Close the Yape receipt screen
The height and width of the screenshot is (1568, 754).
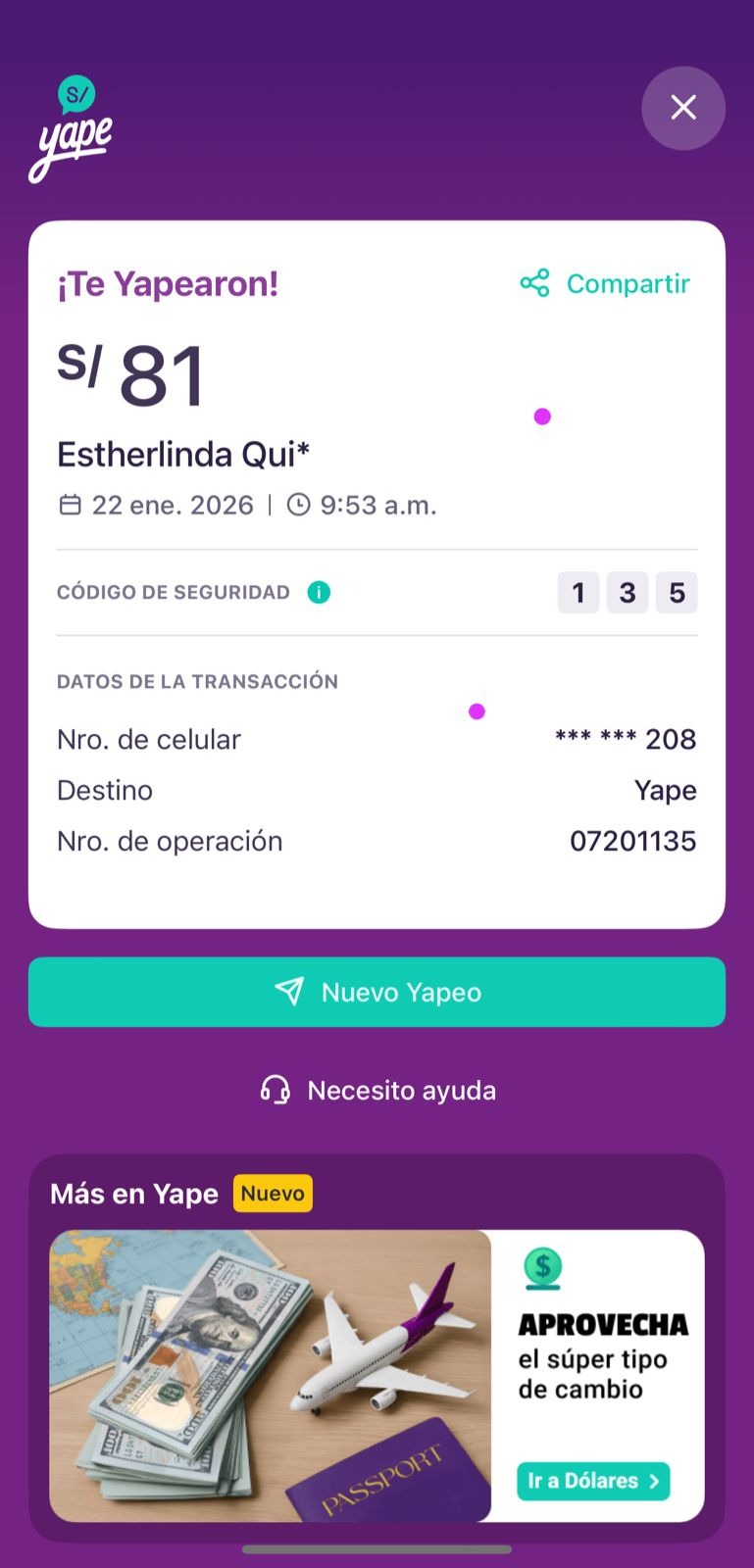pyautogui.click(x=683, y=108)
